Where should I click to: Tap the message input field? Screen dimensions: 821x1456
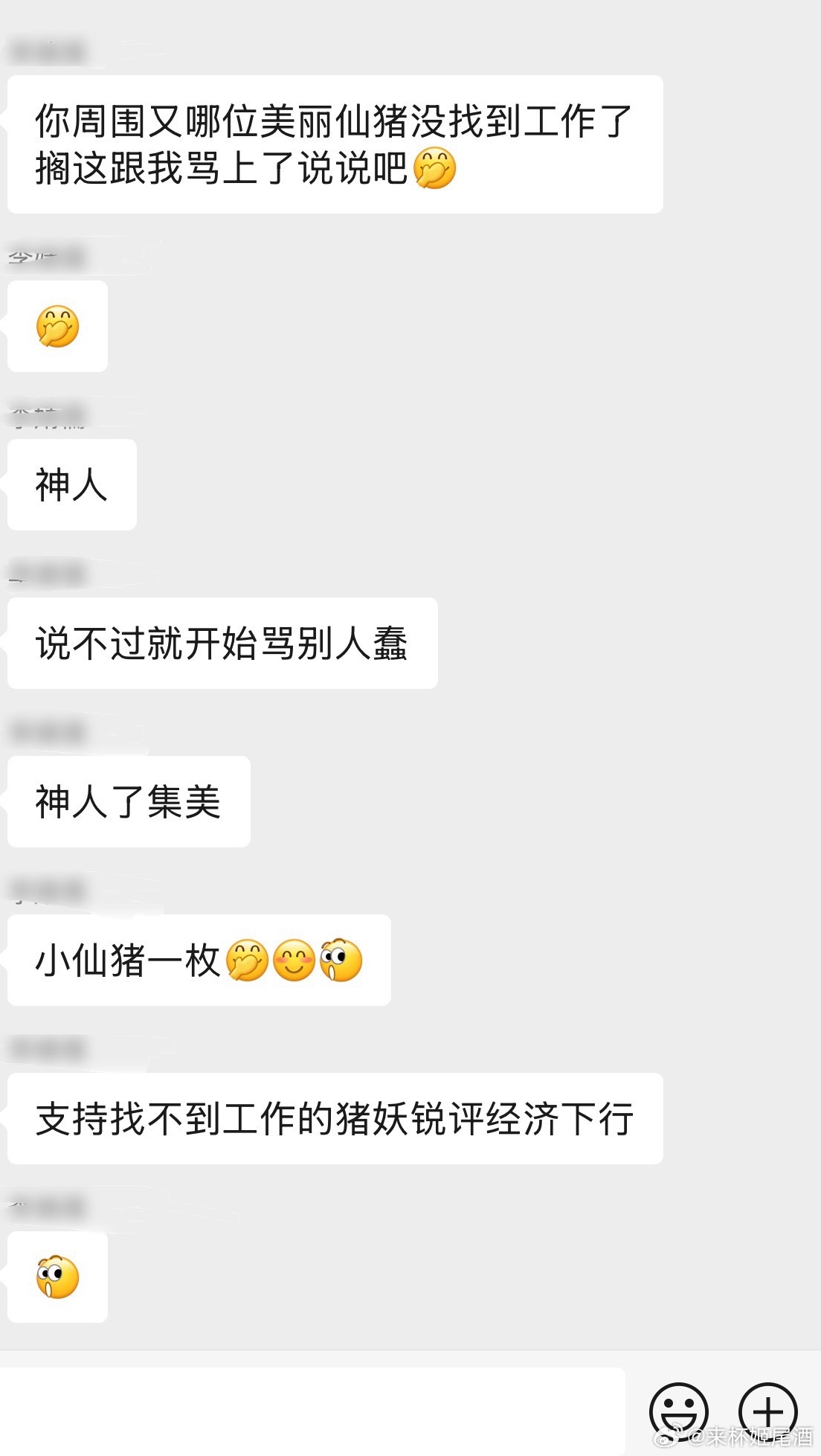tap(312, 1410)
